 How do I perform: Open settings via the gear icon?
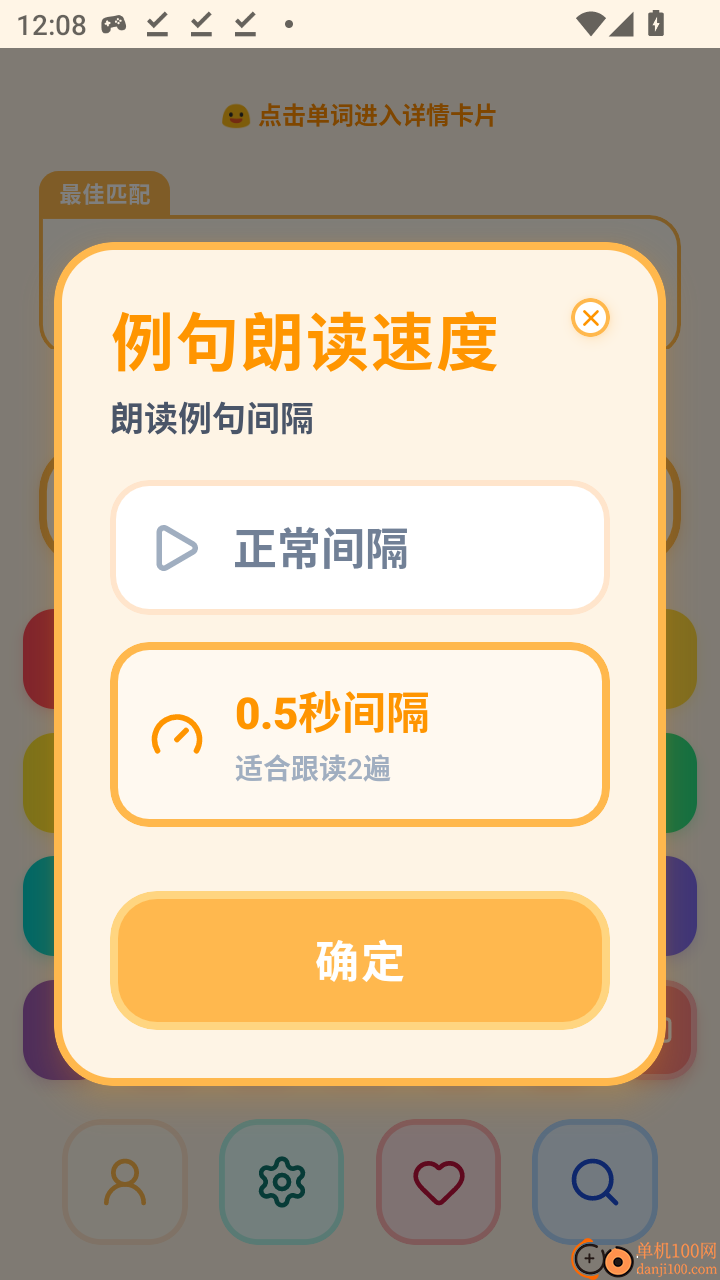pos(281,1182)
